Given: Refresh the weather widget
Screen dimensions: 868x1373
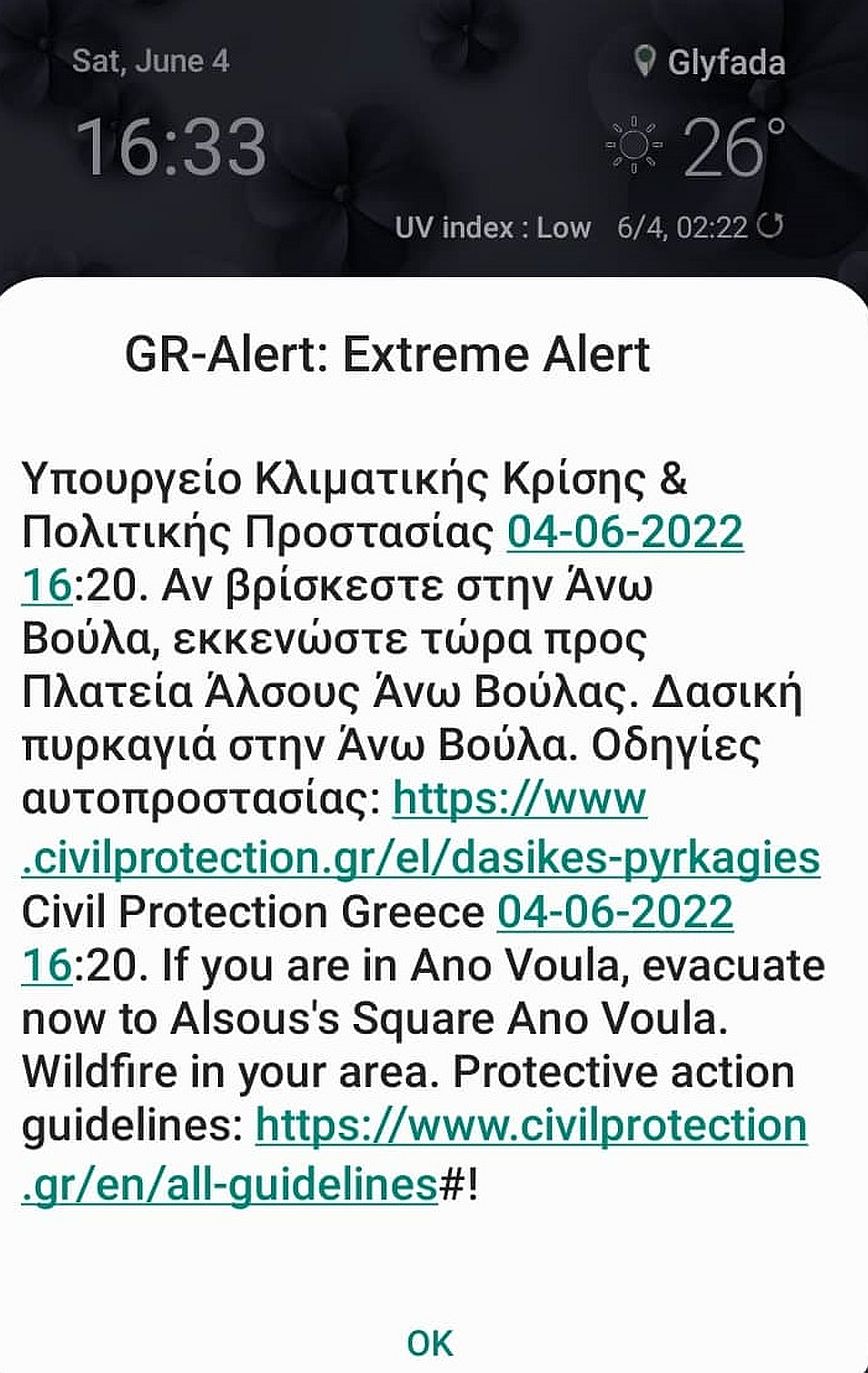Looking at the screenshot, I should click(x=770, y=227).
